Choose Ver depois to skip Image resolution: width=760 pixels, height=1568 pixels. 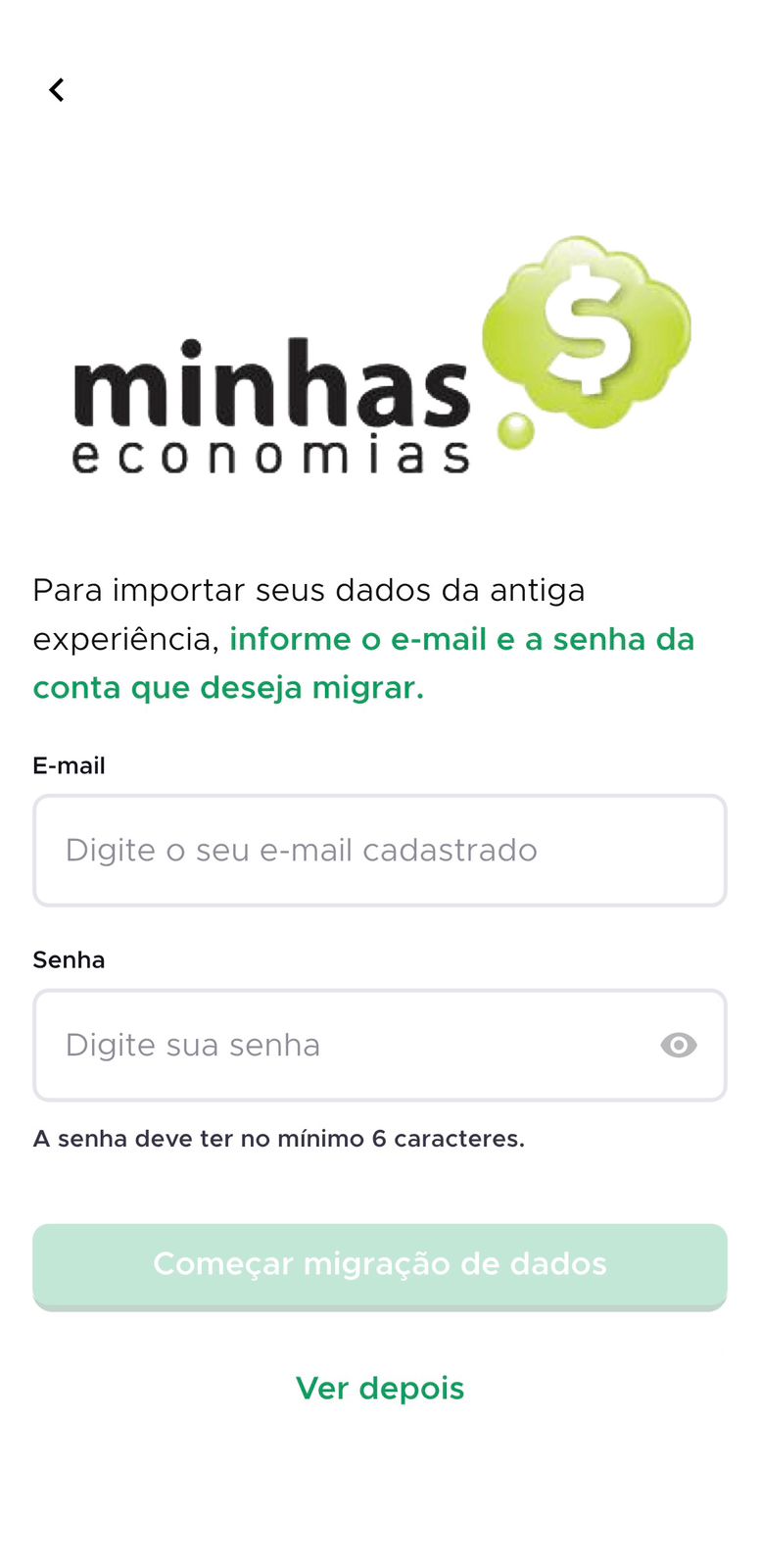click(x=380, y=1388)
